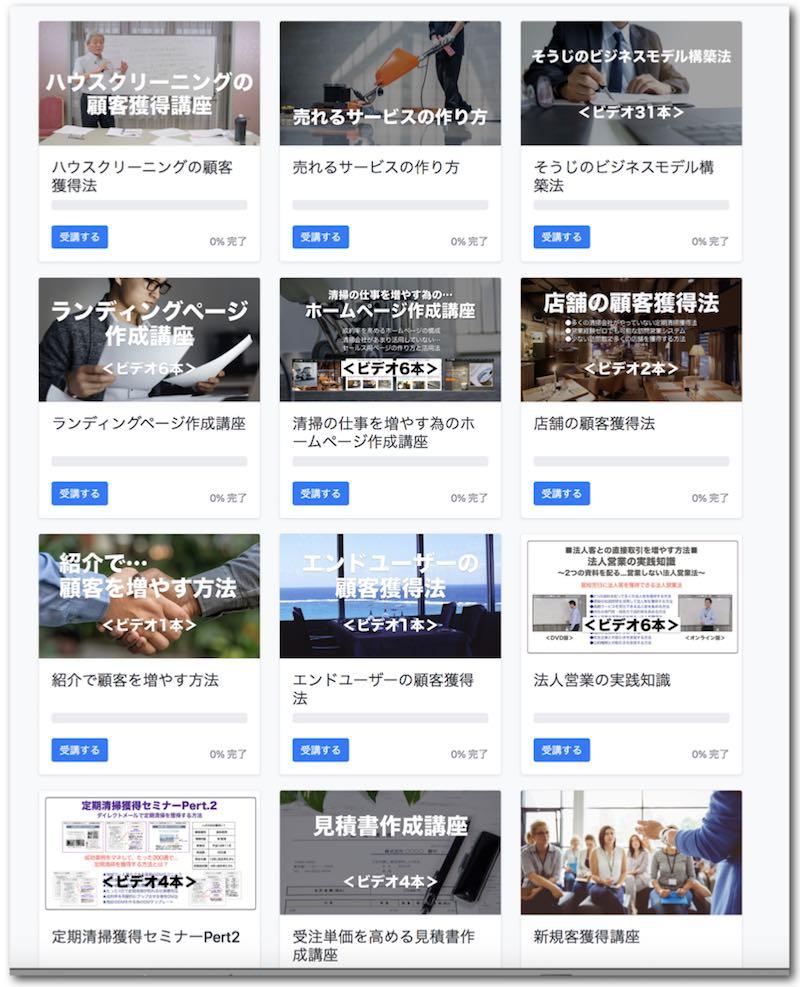Tap 受講する under ハウスクリーニングの顧客獲得法
800x987 pixels.
pyautogui.click(x=79, y=237)
